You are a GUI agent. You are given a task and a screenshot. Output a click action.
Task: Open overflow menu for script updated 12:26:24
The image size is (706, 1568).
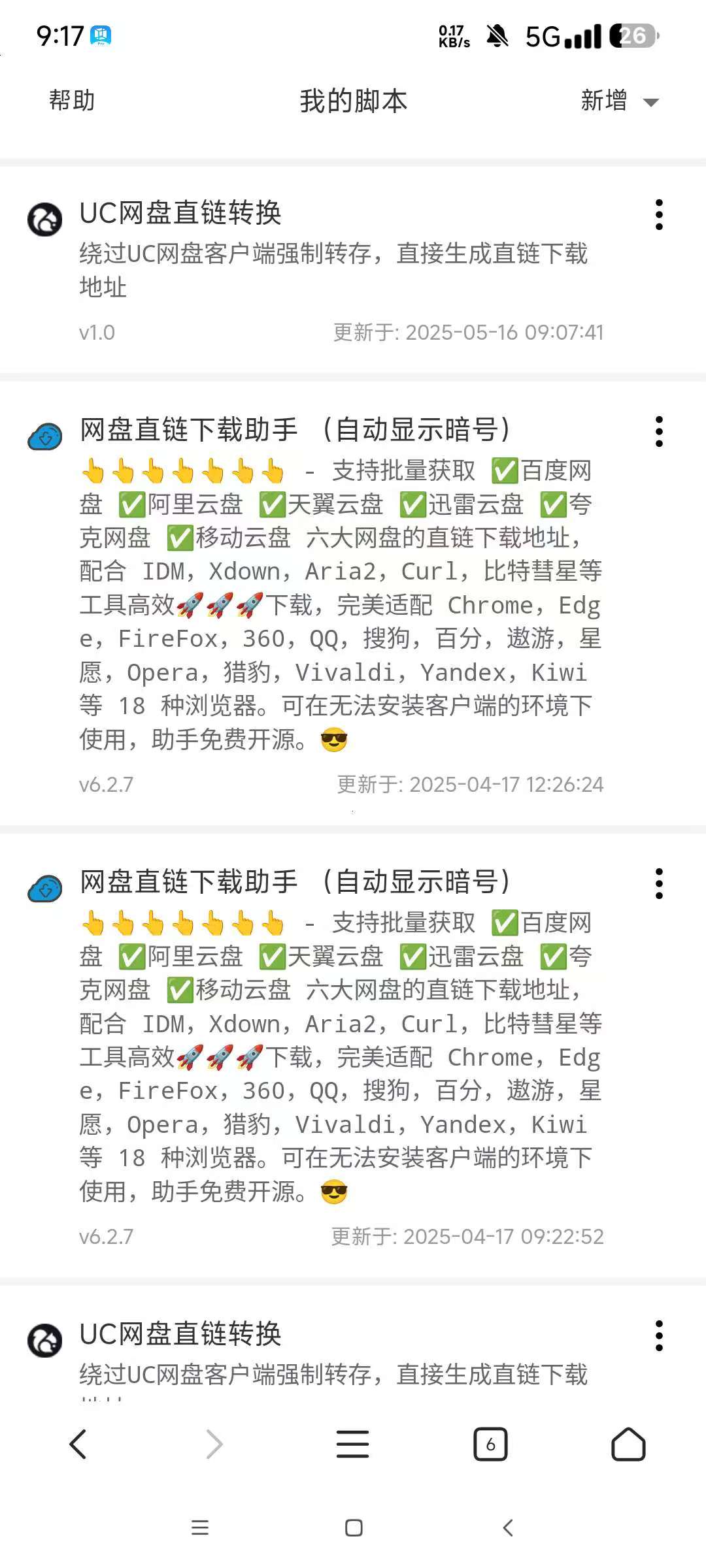[x=658, y=432]
